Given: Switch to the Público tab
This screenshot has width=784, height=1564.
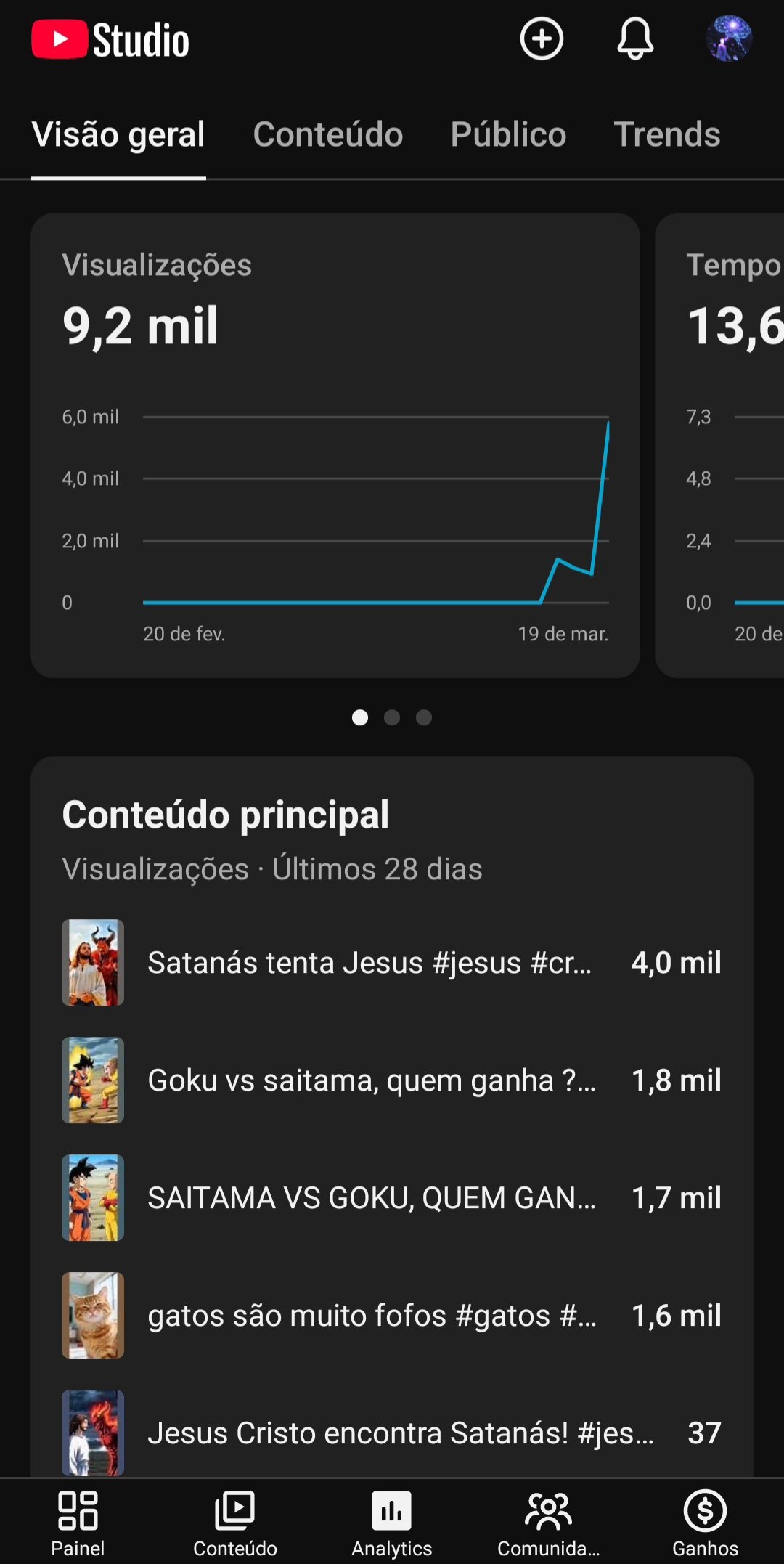Looking at the screenshot, I should (x=508, y=135).
